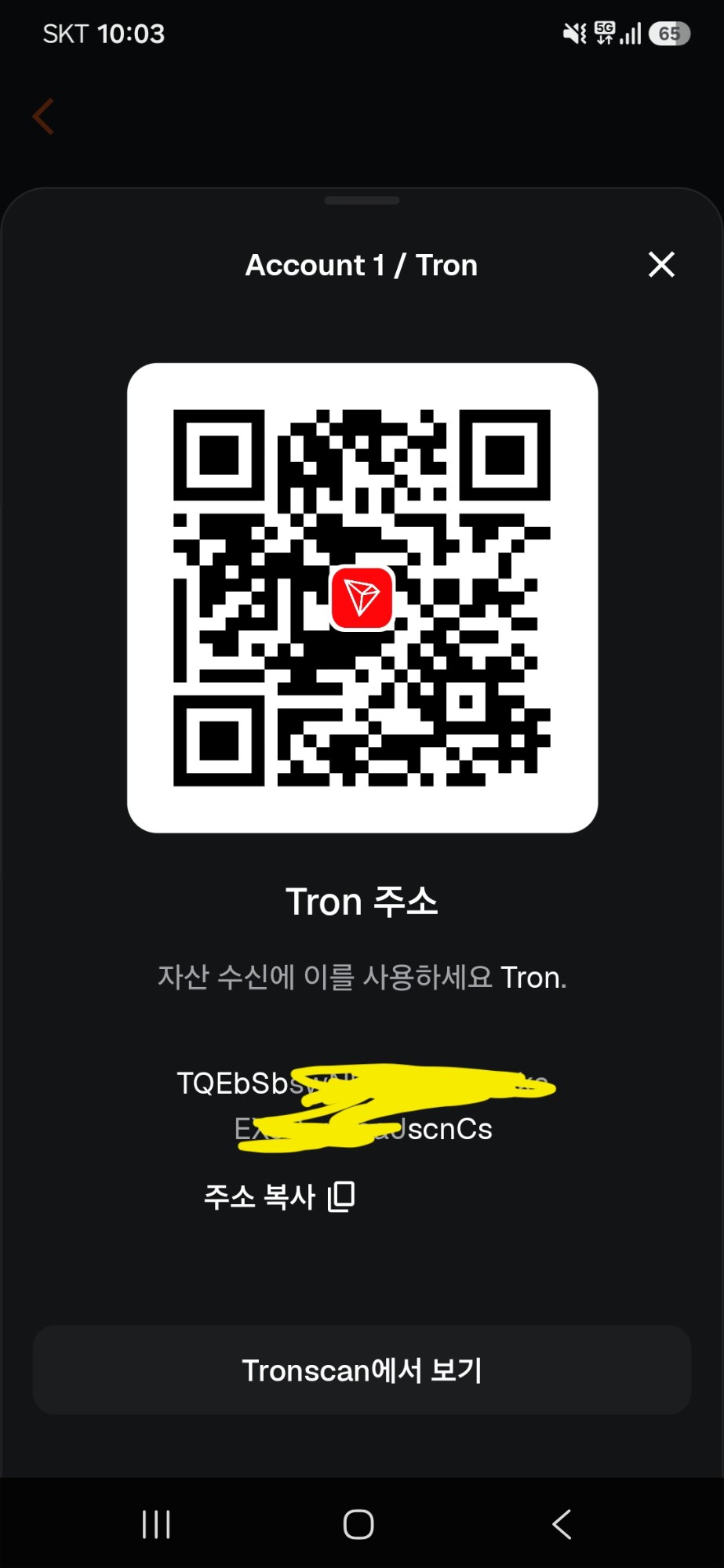724x1568 pixels.
Task: Go to home screen via navigation bar
Action: click(x=358, y=1524)
